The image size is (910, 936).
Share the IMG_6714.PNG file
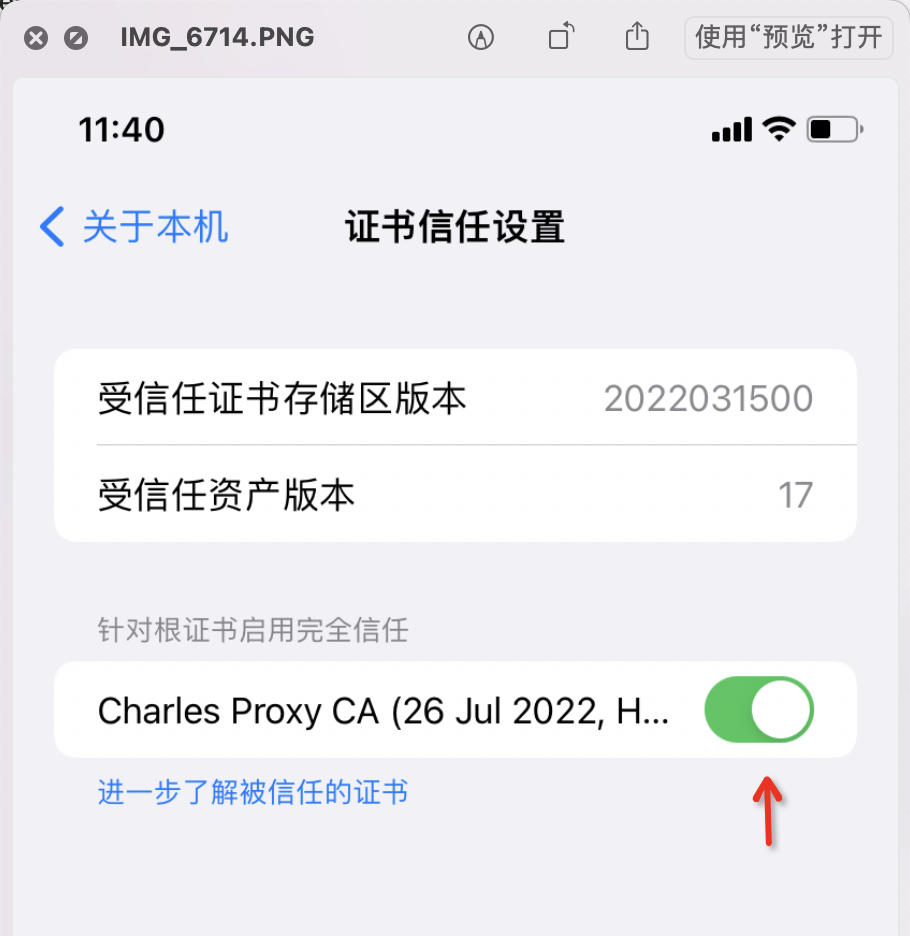pos(637,38)
